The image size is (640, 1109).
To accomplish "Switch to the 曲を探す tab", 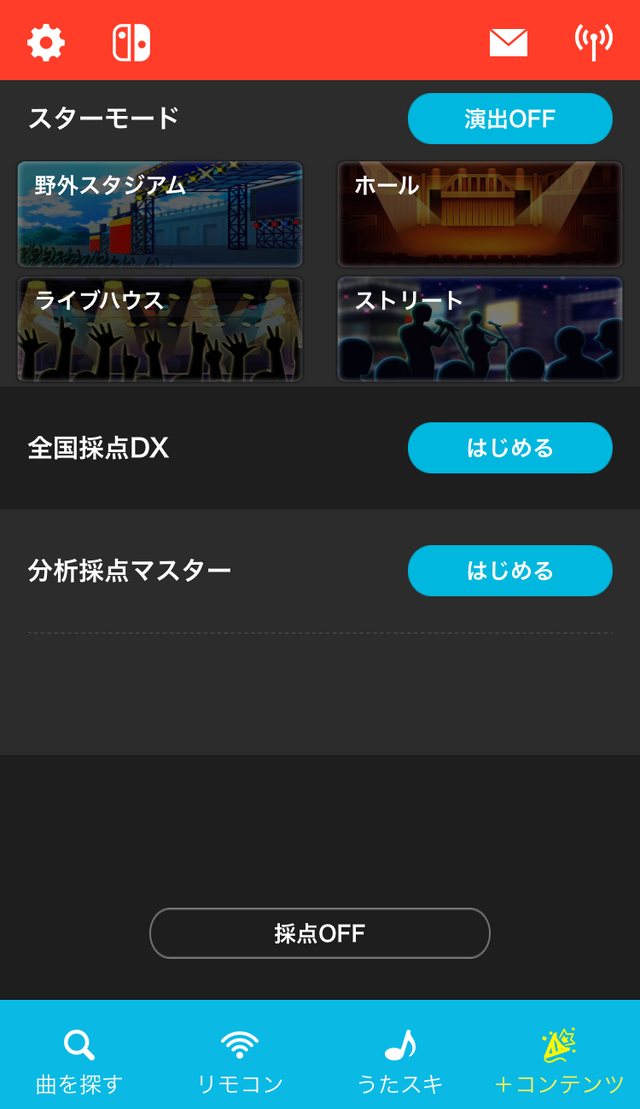I will tap(79, 1060).
